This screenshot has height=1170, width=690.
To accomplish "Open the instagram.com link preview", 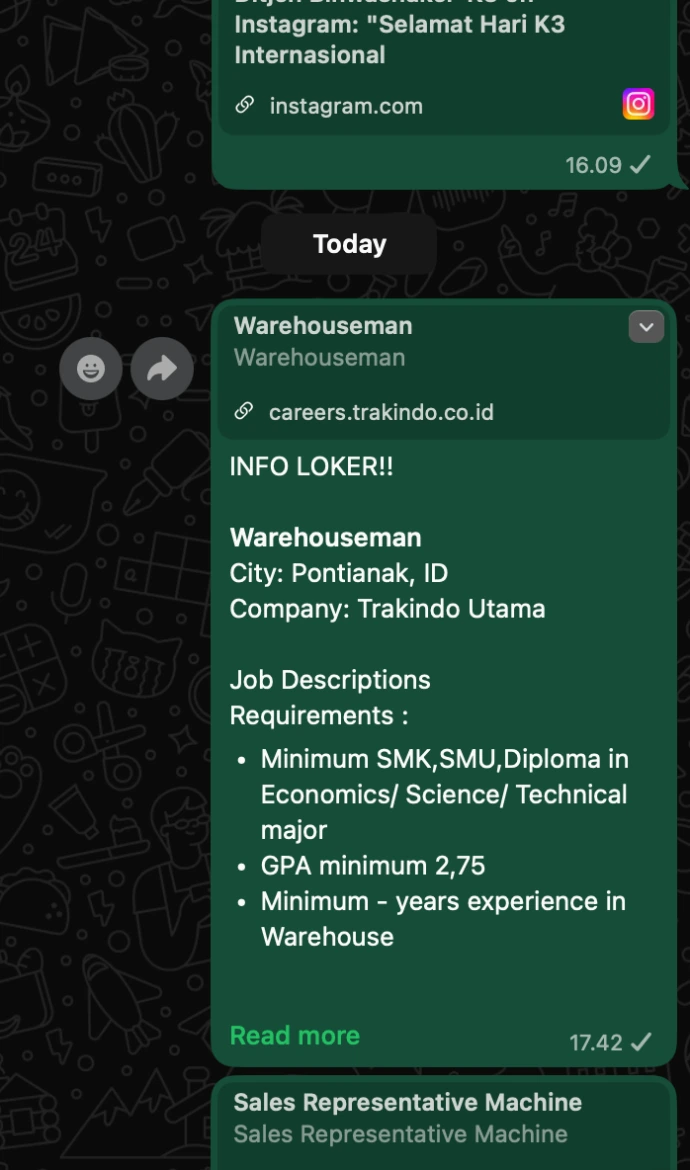I will click(x=346, y=106).
